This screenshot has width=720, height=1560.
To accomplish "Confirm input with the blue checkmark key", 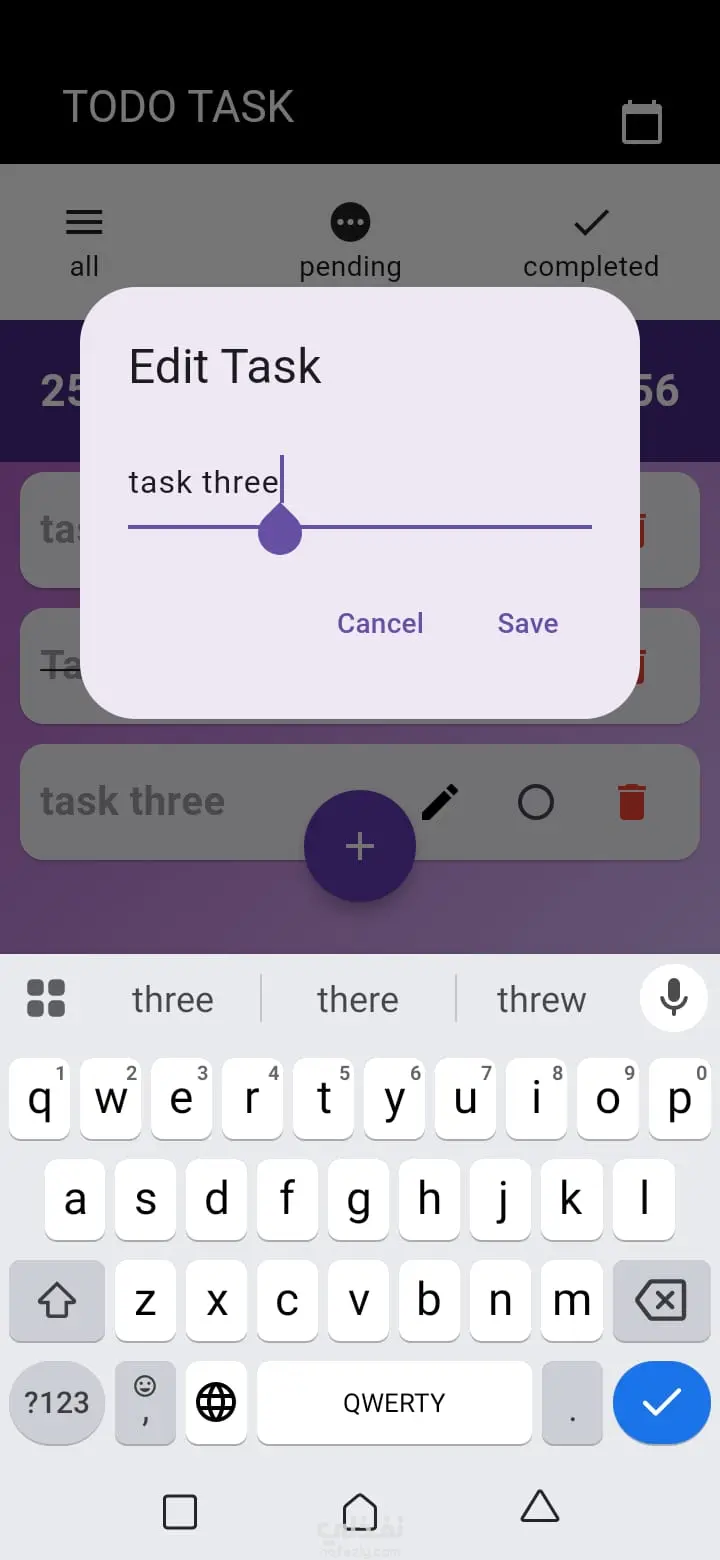I will (x=661, y=1402).
